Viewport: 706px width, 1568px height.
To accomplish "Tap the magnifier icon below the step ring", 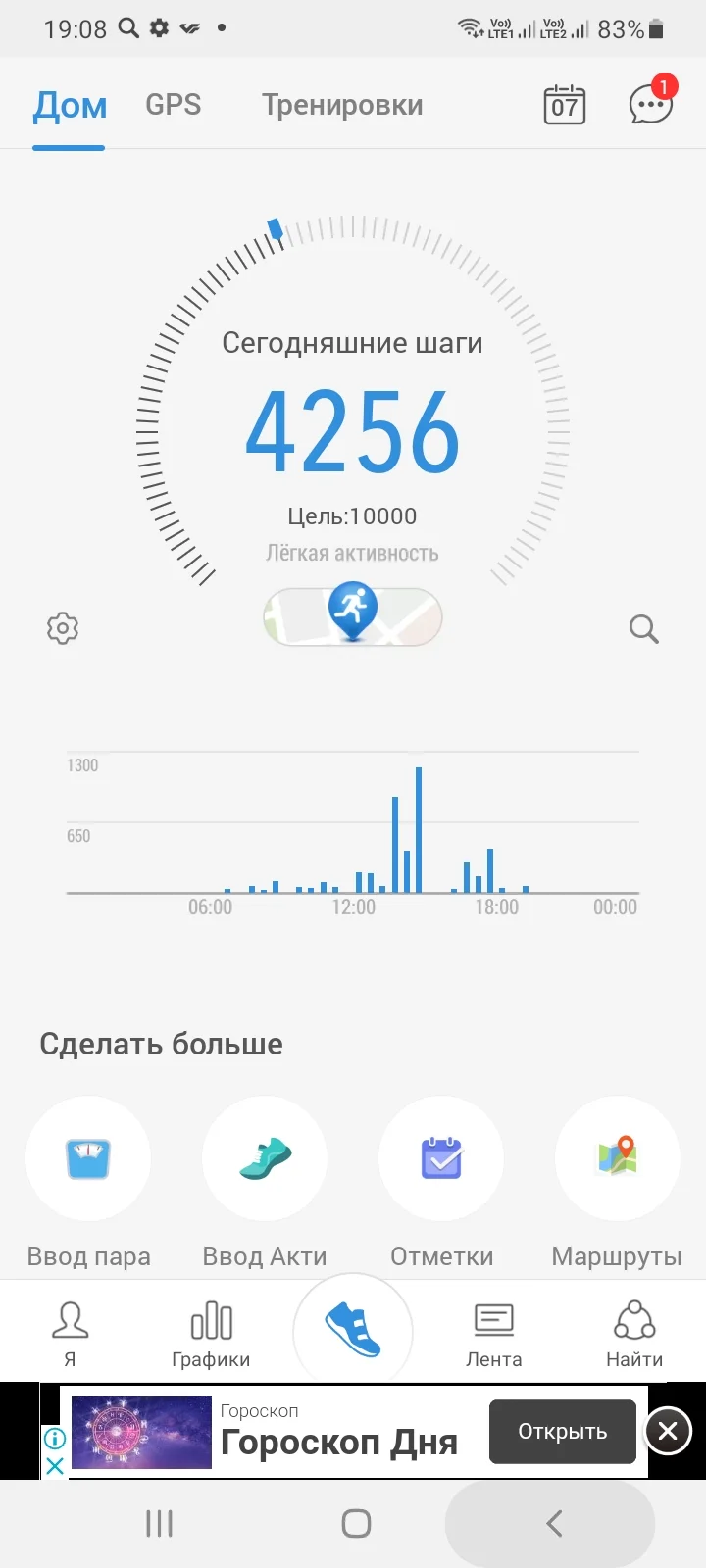I will point(643,629).
